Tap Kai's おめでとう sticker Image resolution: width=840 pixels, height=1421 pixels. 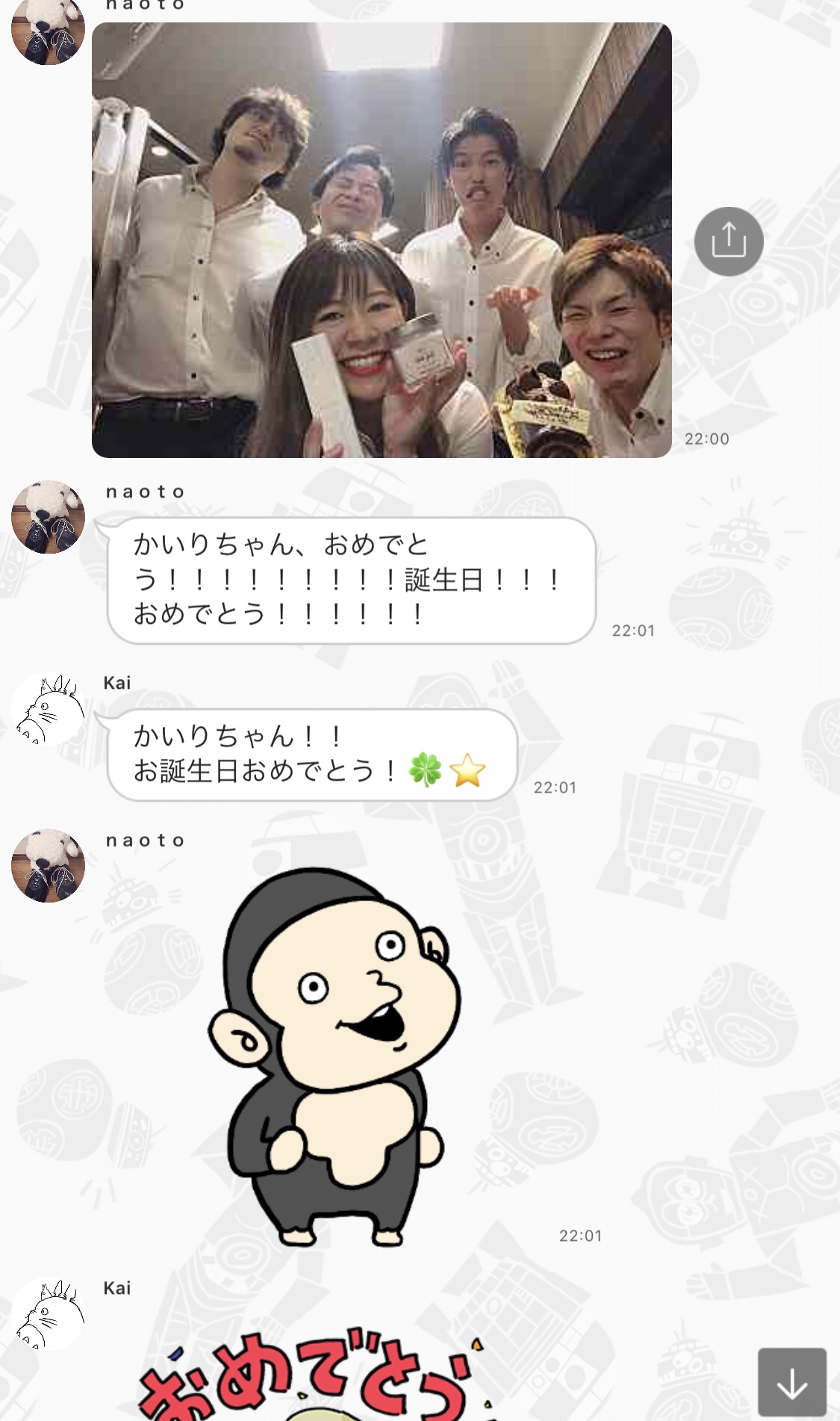click(314, 1375)
